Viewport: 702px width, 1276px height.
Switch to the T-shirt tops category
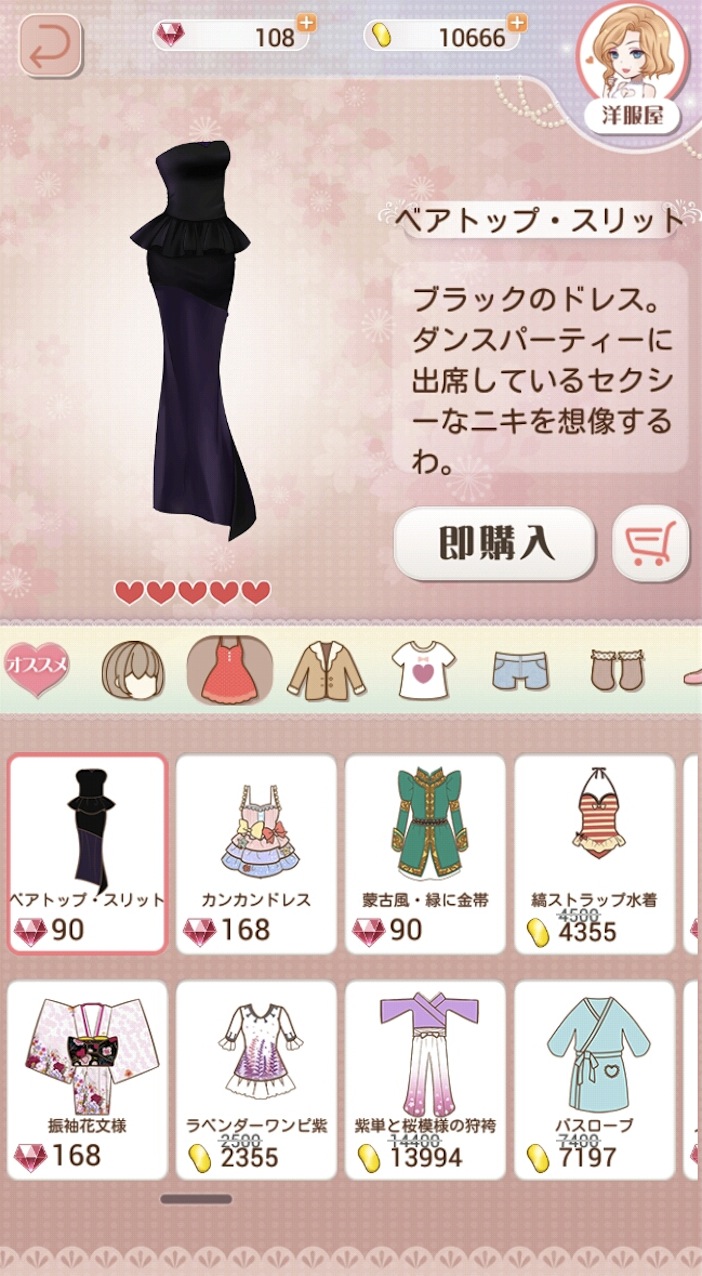[422, 669]
